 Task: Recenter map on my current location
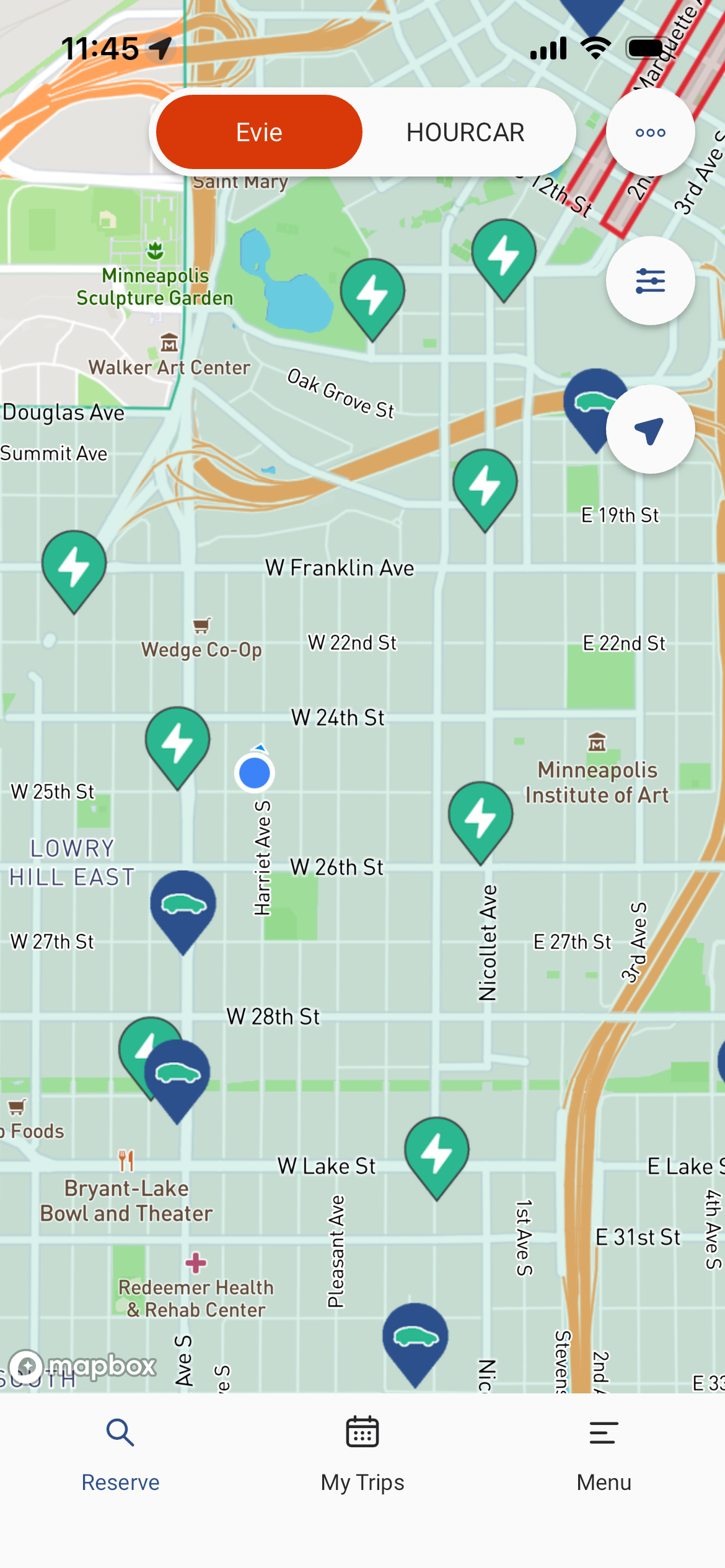[650, 430]
